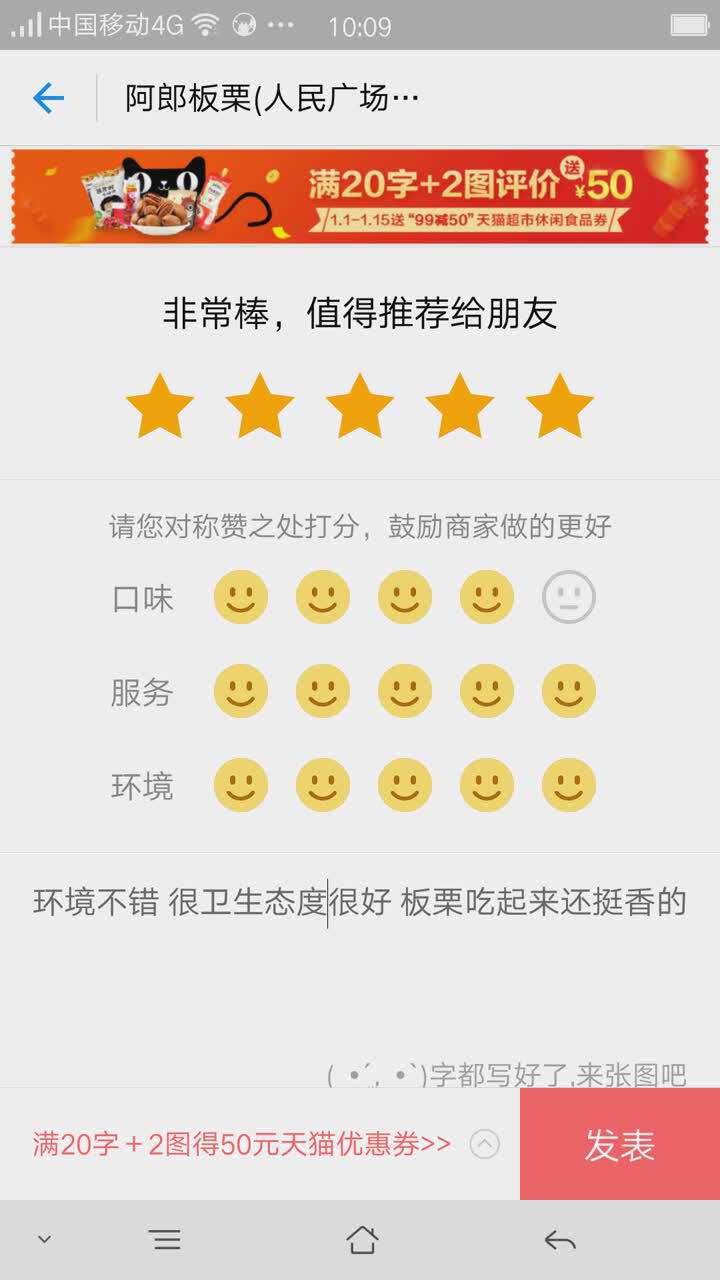Expand the coupon details arrow
The height and width of the screenshot is (1280, 720).
click(x=485, y=1144)
